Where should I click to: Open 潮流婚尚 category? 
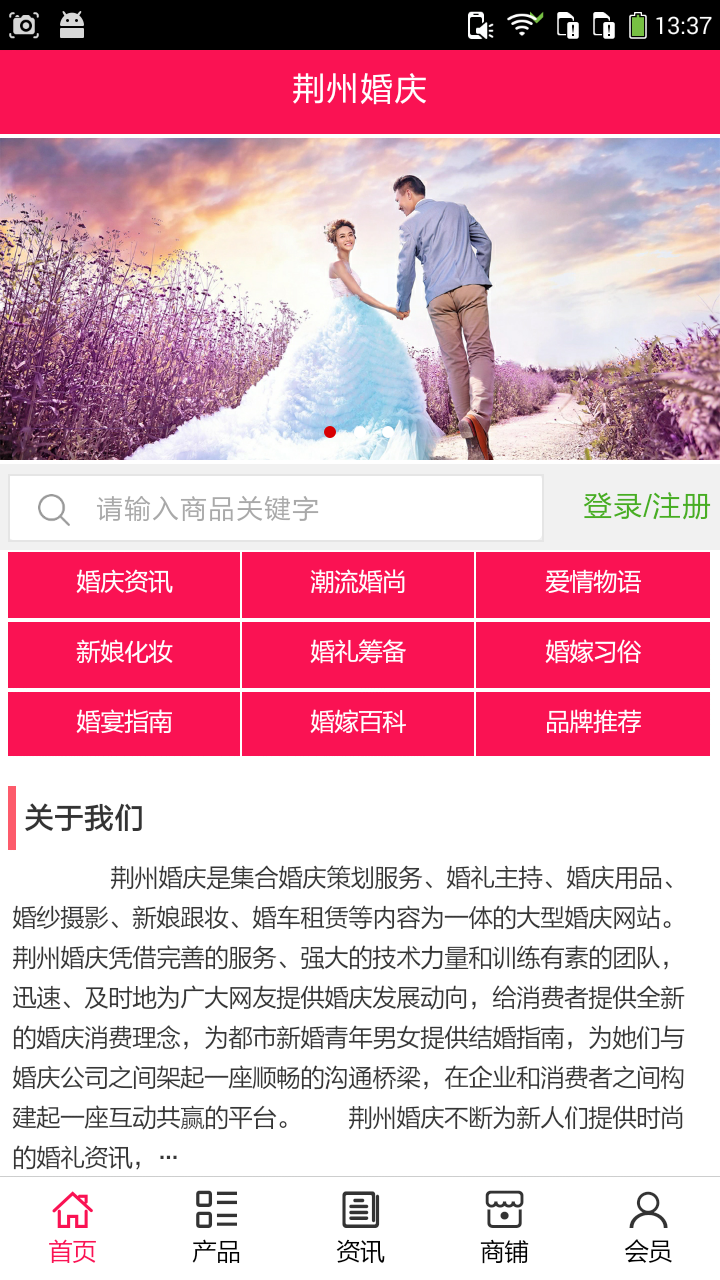[x=357, y=585]
